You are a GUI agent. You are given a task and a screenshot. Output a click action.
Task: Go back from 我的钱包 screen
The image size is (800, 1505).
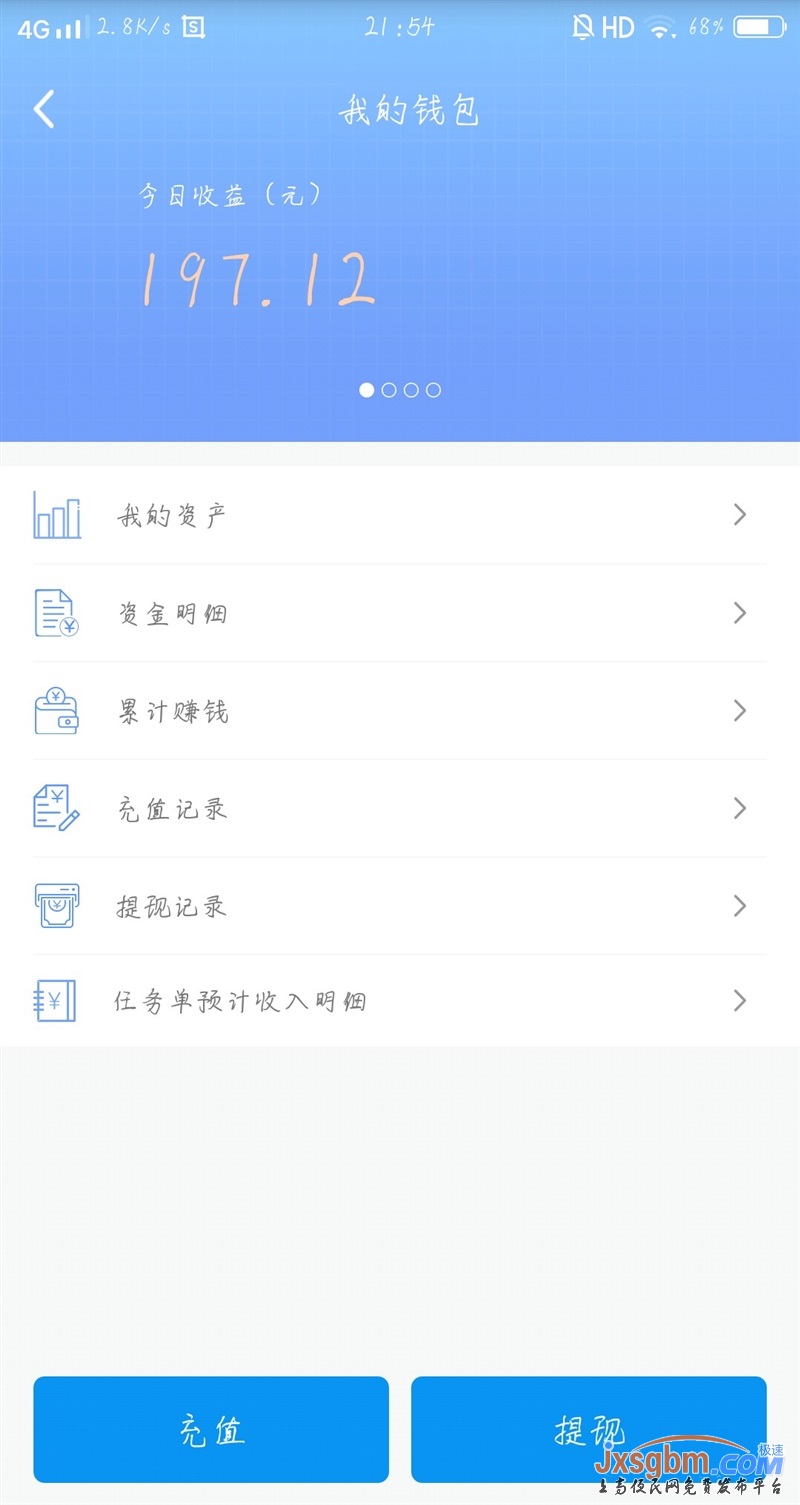click(44, 109)
